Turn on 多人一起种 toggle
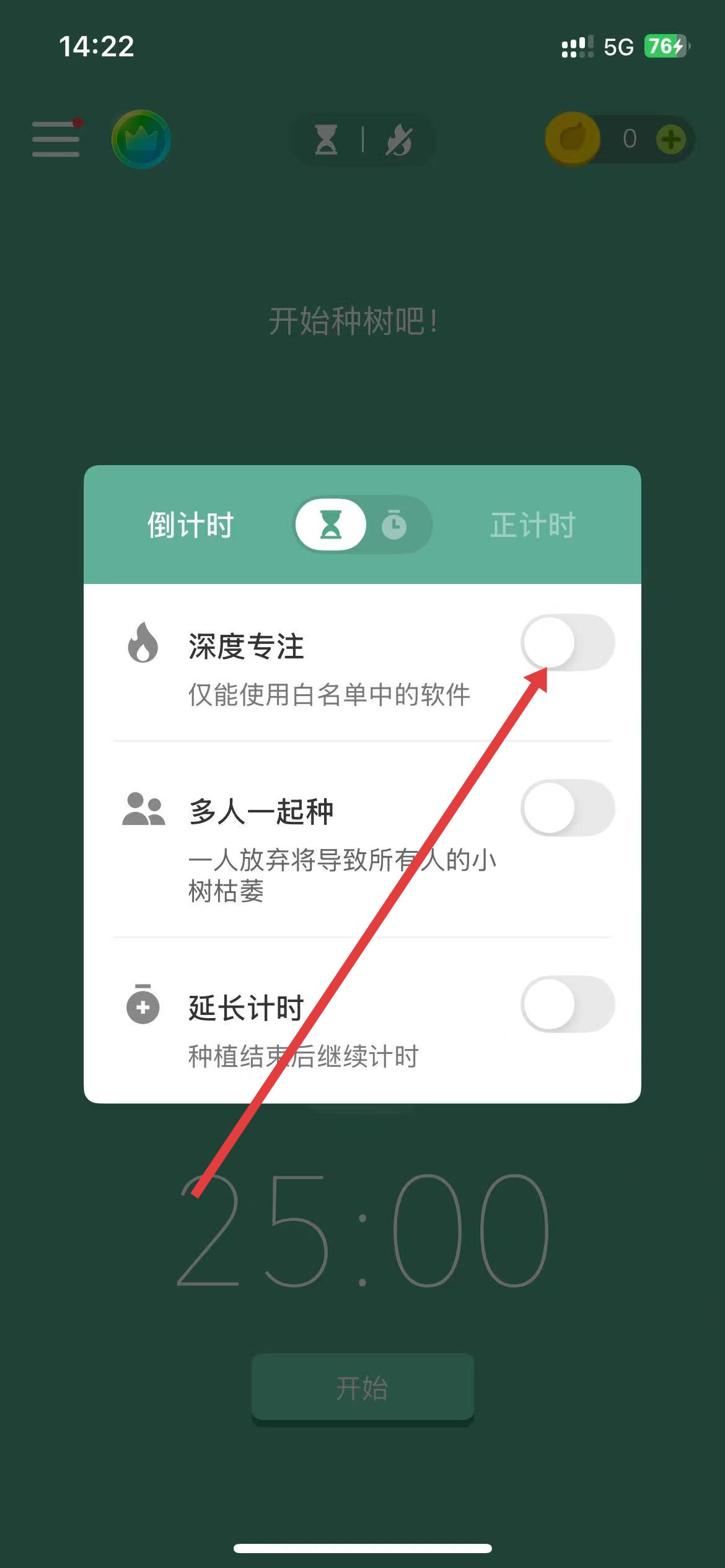The image size is (725, 1568). (x=567, y=808)
